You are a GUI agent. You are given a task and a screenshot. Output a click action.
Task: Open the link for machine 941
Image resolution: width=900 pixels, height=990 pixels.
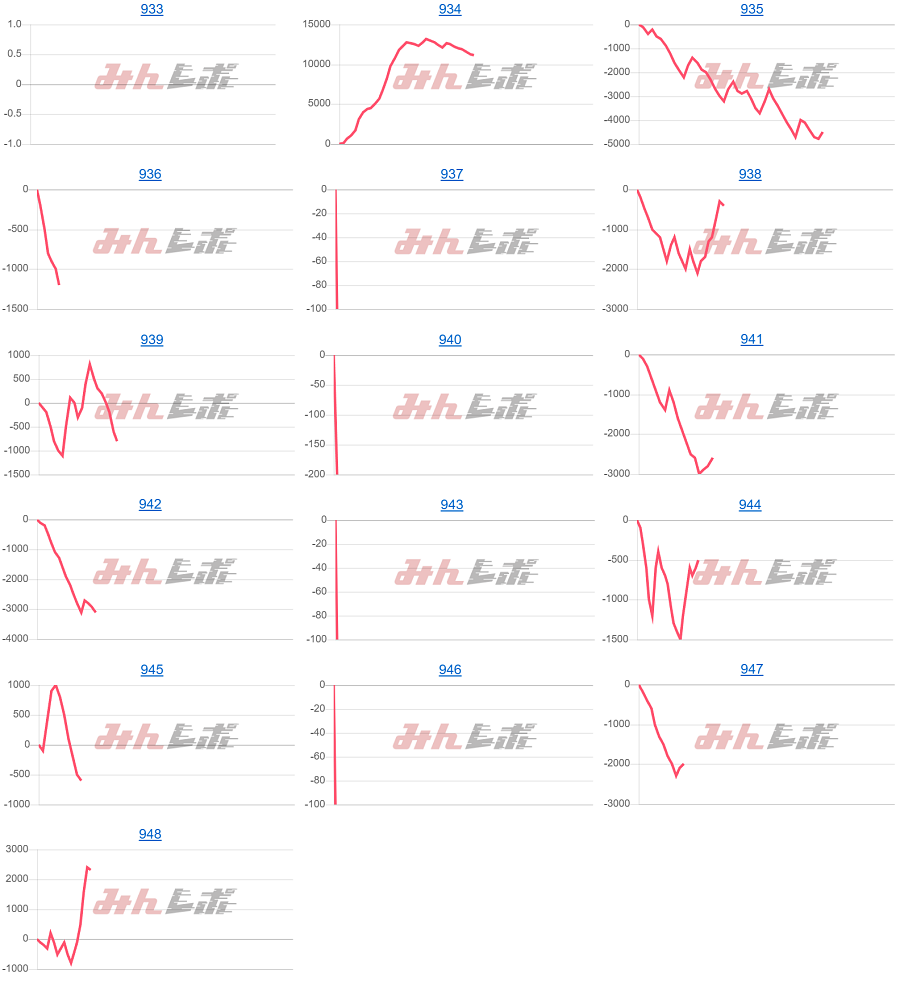(751, 340)
